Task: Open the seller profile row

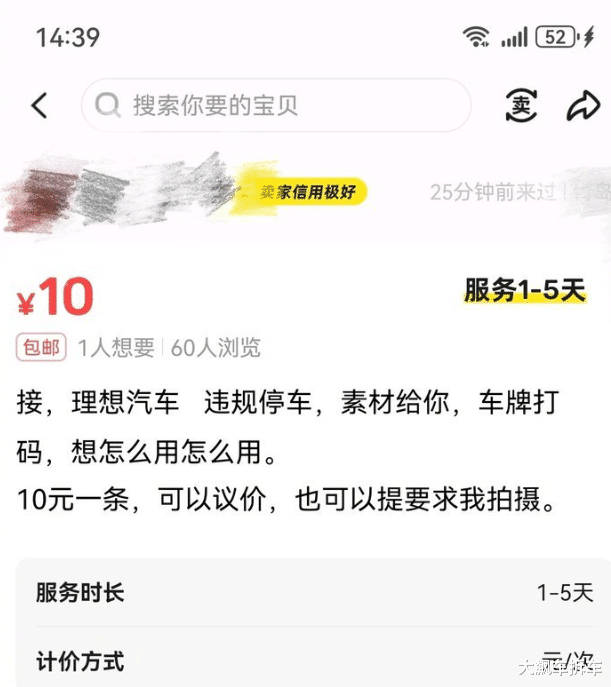Action: click(x=305, y=193)
